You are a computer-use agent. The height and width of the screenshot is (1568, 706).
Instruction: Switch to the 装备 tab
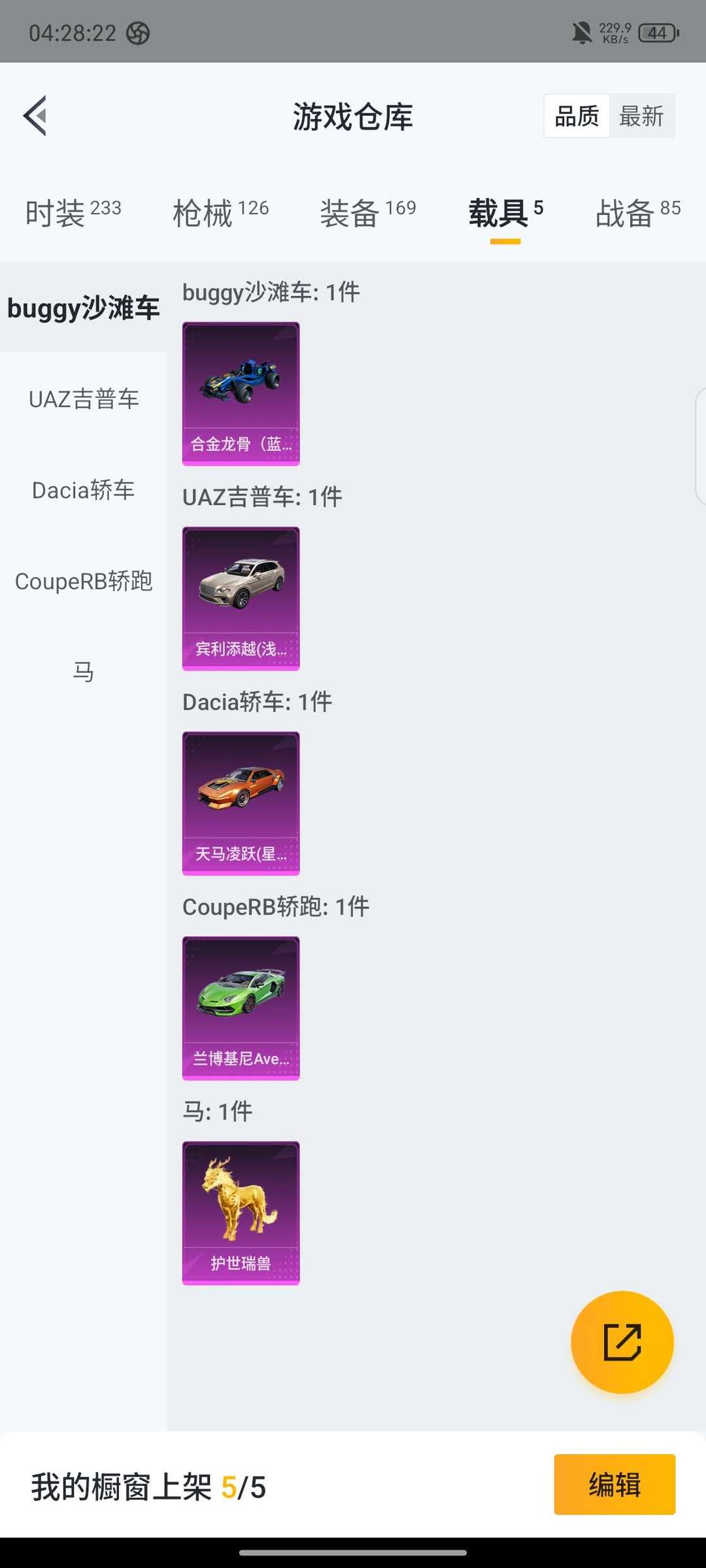[367, 213]
